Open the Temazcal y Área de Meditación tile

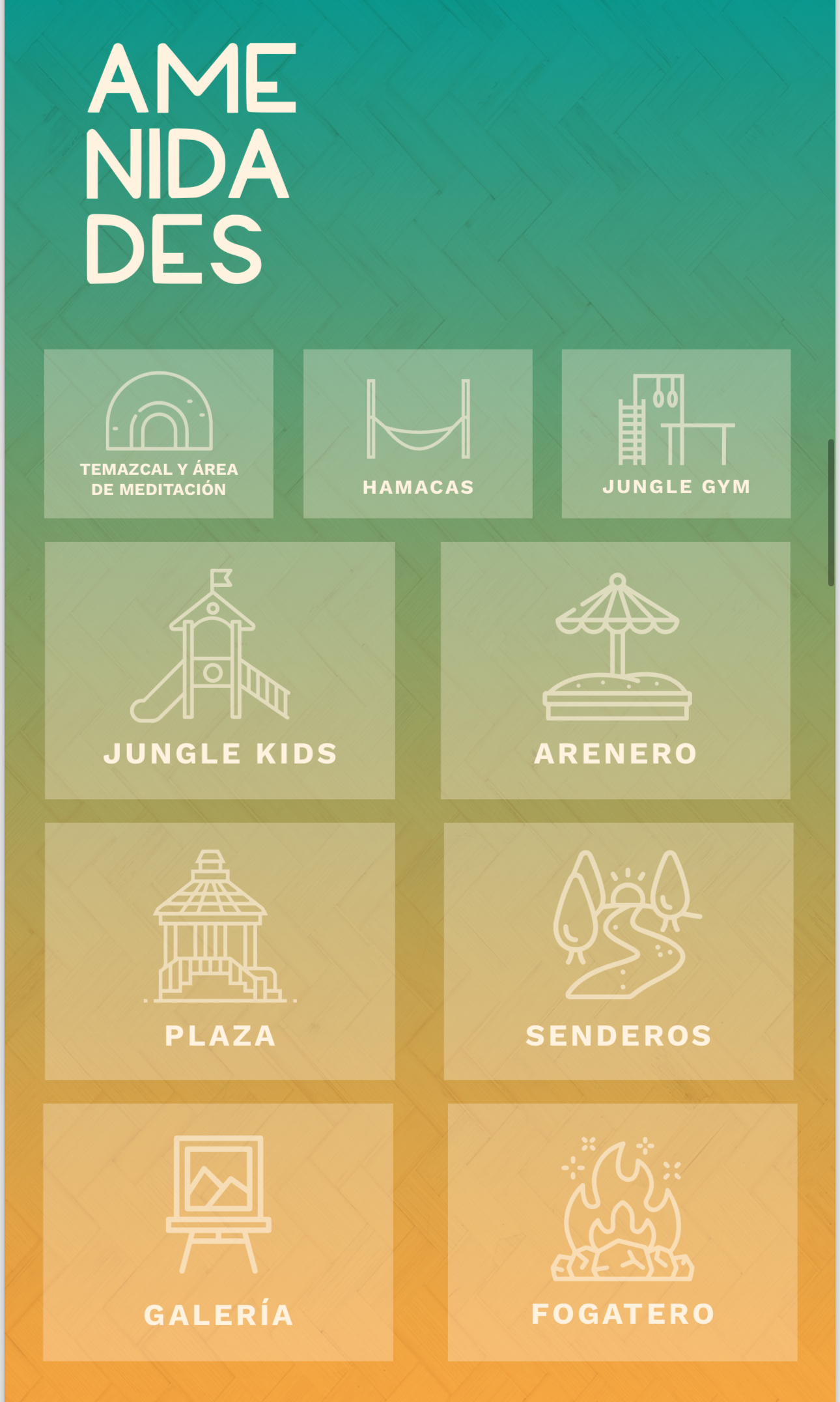[159, 434]
